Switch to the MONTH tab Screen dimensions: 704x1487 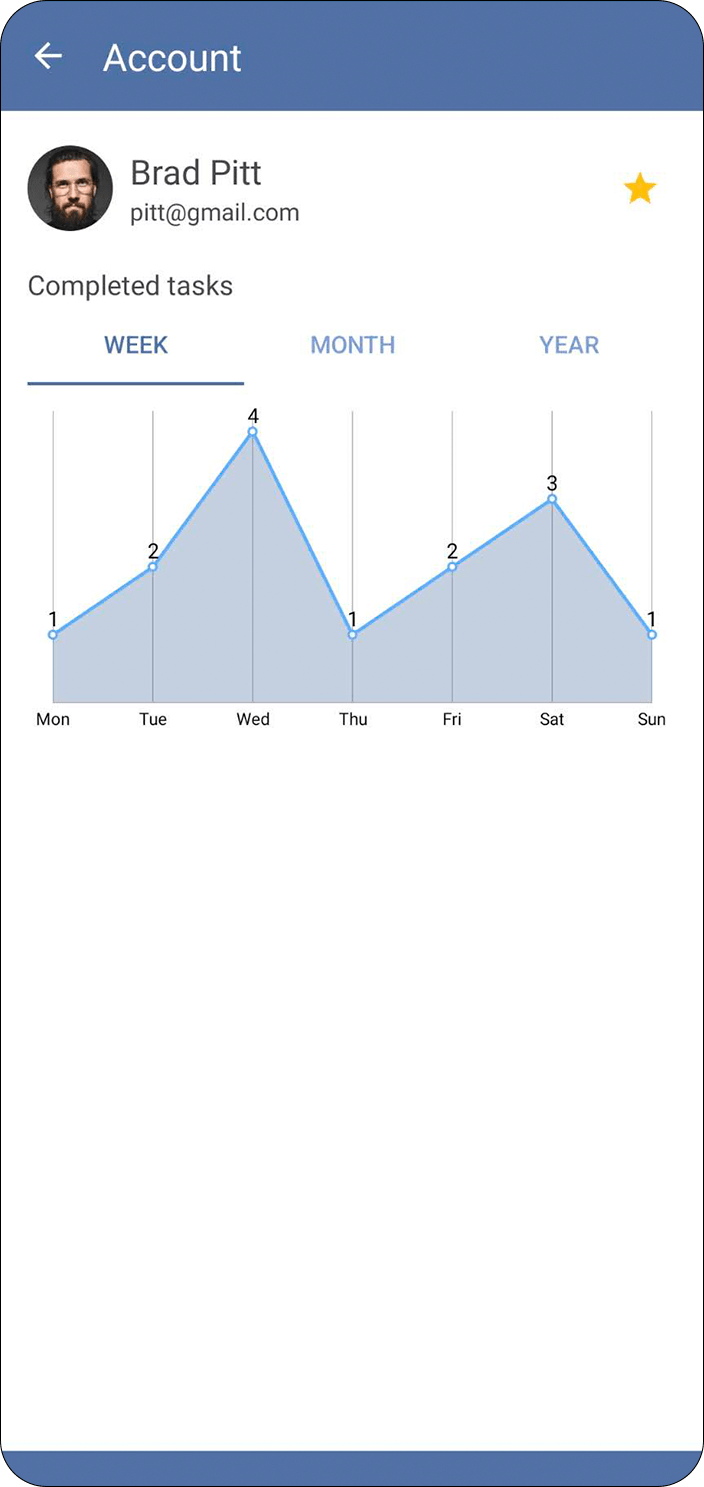tap(352, 346)
